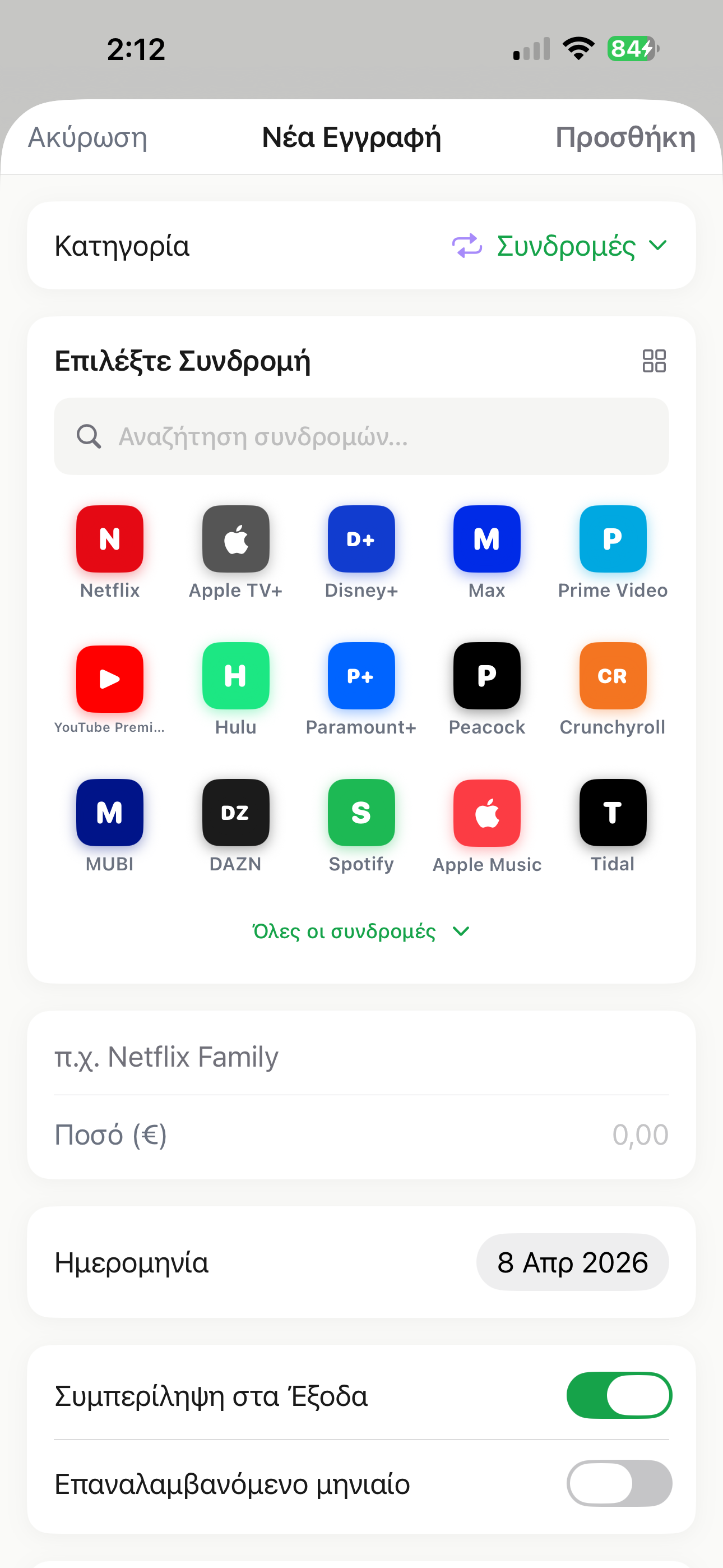The image size is (723, 1568).
Task: Choose the Prime Video subscription
Action: (612, 539)
